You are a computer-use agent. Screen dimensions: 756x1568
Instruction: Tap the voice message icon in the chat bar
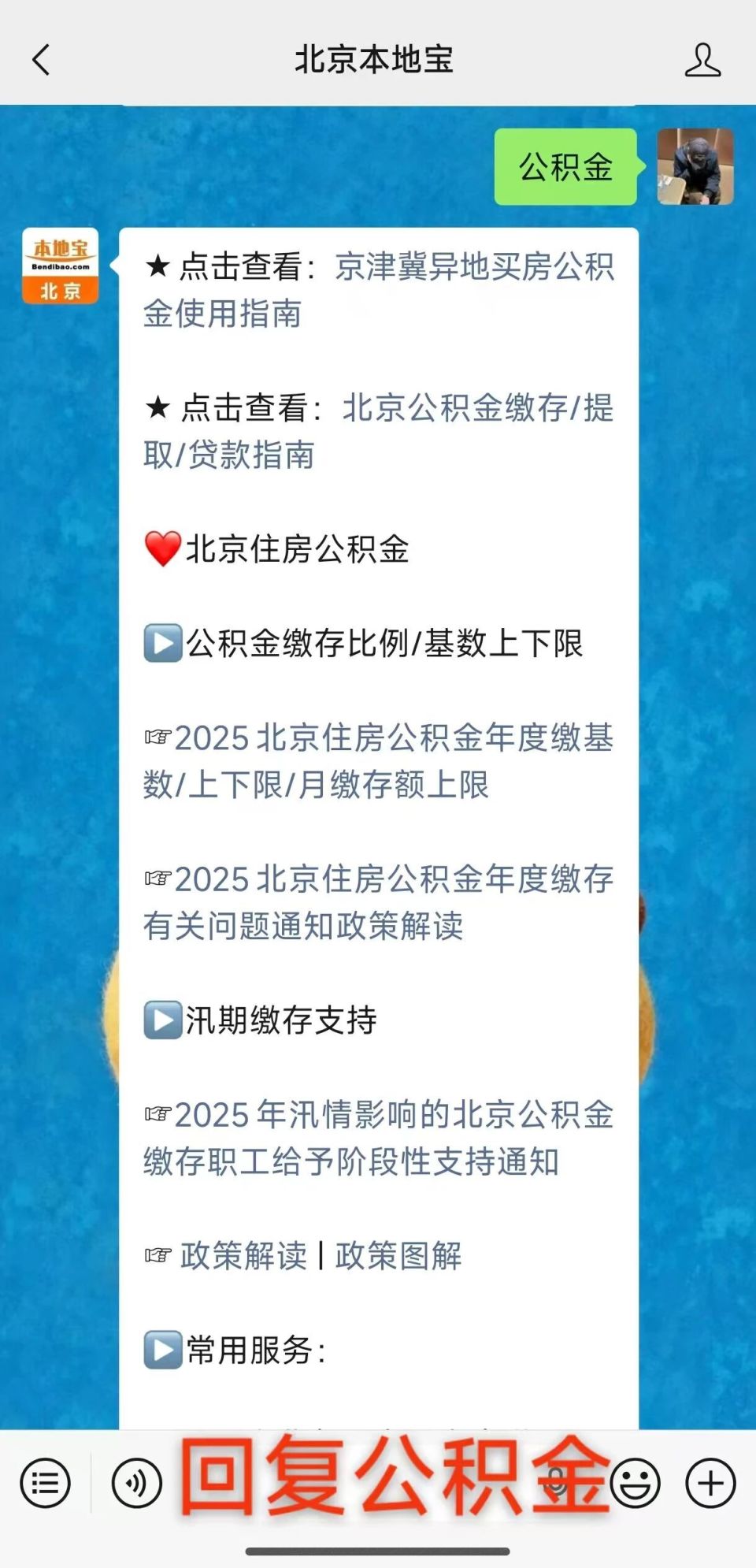(x=135, y=1482)
